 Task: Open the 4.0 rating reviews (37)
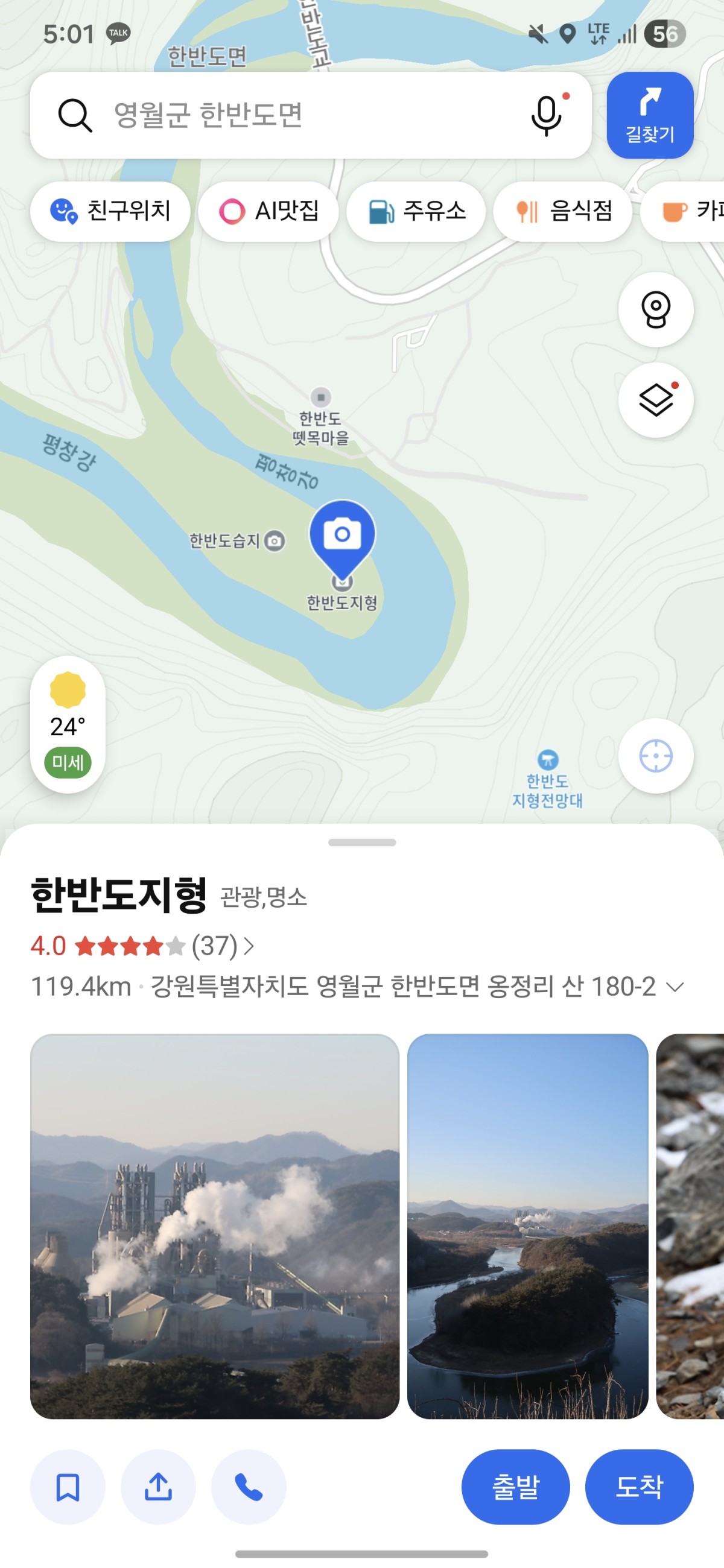143,946
